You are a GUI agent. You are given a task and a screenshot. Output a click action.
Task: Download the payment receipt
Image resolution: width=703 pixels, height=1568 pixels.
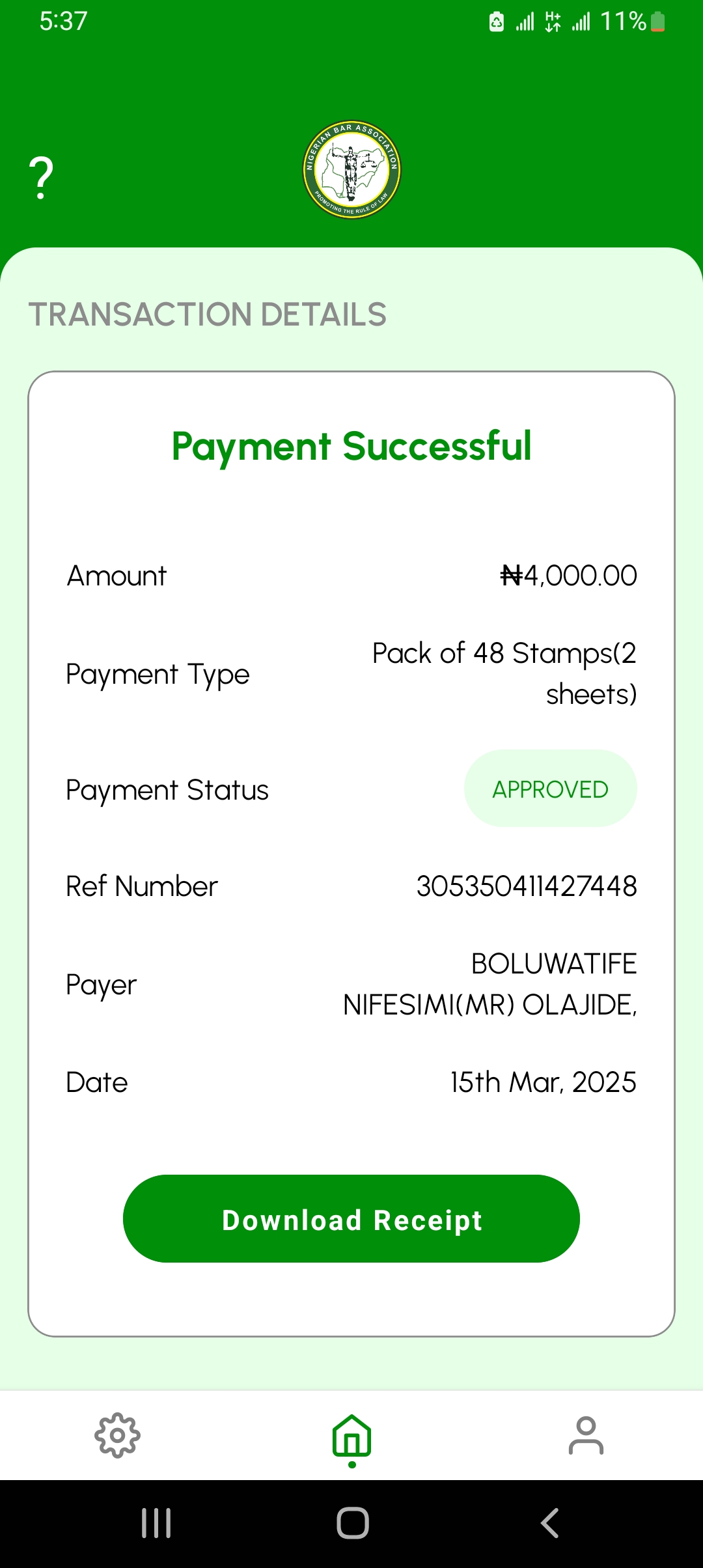[x=351, y=1219]
